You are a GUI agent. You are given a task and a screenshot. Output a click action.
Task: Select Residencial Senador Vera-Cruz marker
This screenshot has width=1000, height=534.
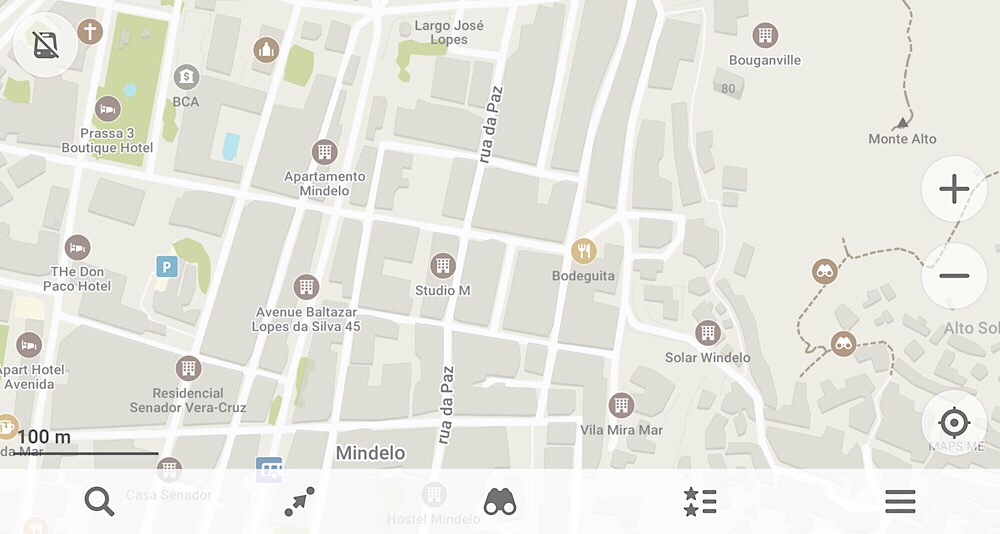pos(188,368)
